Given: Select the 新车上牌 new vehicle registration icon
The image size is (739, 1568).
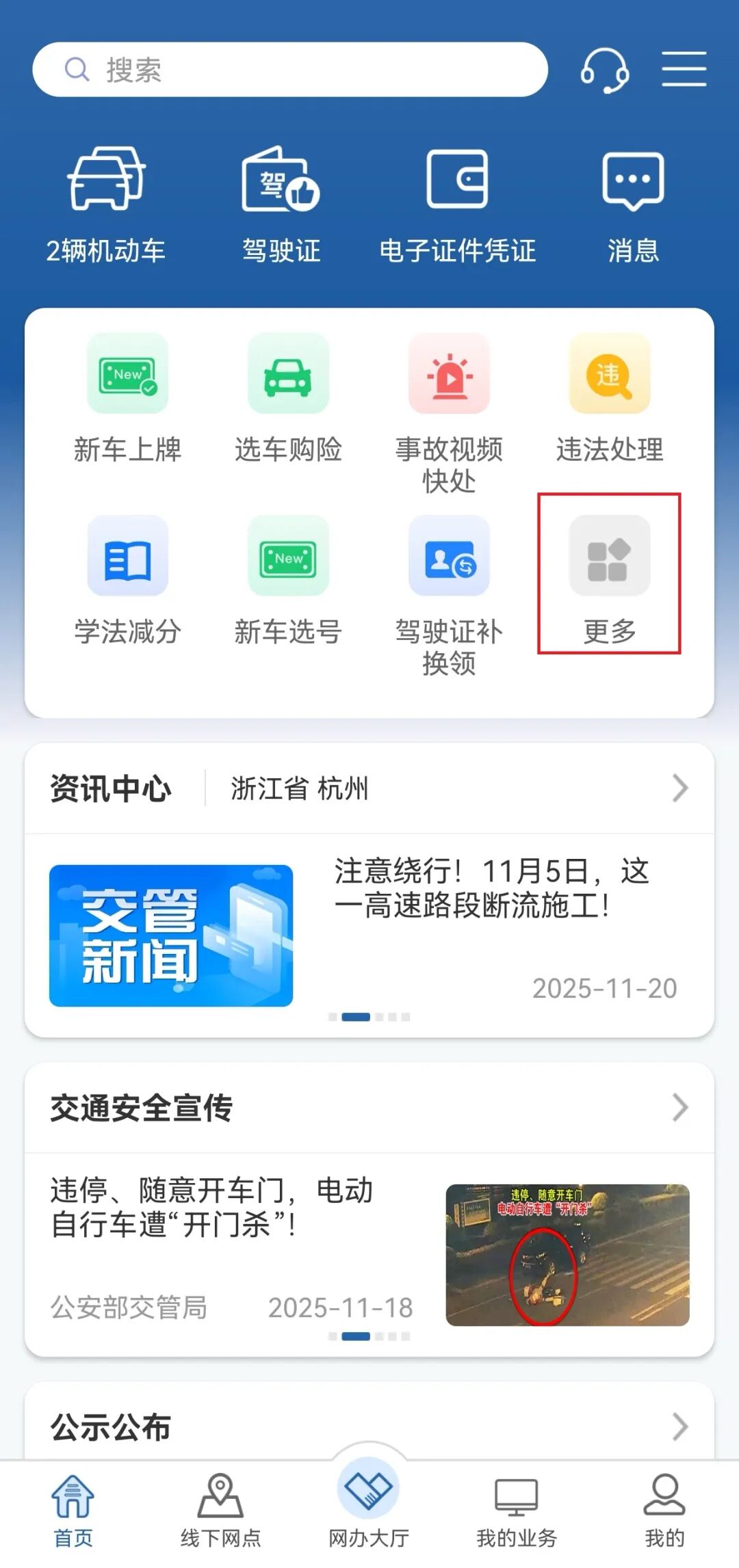Looking at the screenshot, I should pyautogui.click(x=127, y=397).
